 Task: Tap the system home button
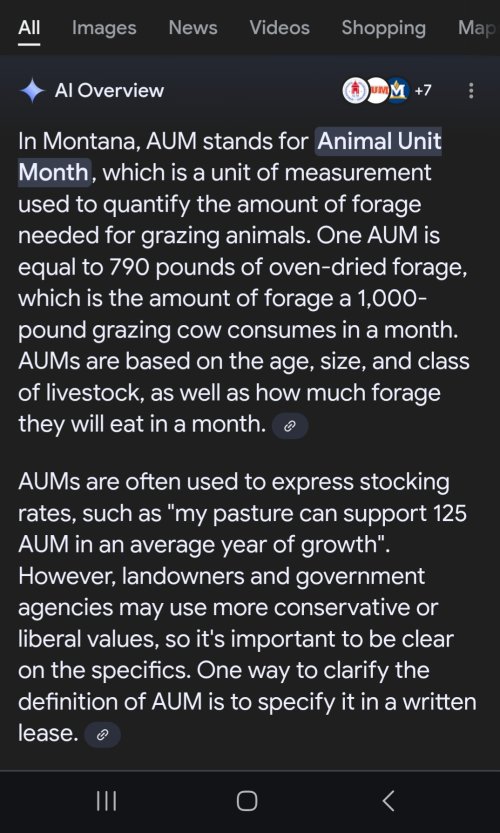point(247,801)
